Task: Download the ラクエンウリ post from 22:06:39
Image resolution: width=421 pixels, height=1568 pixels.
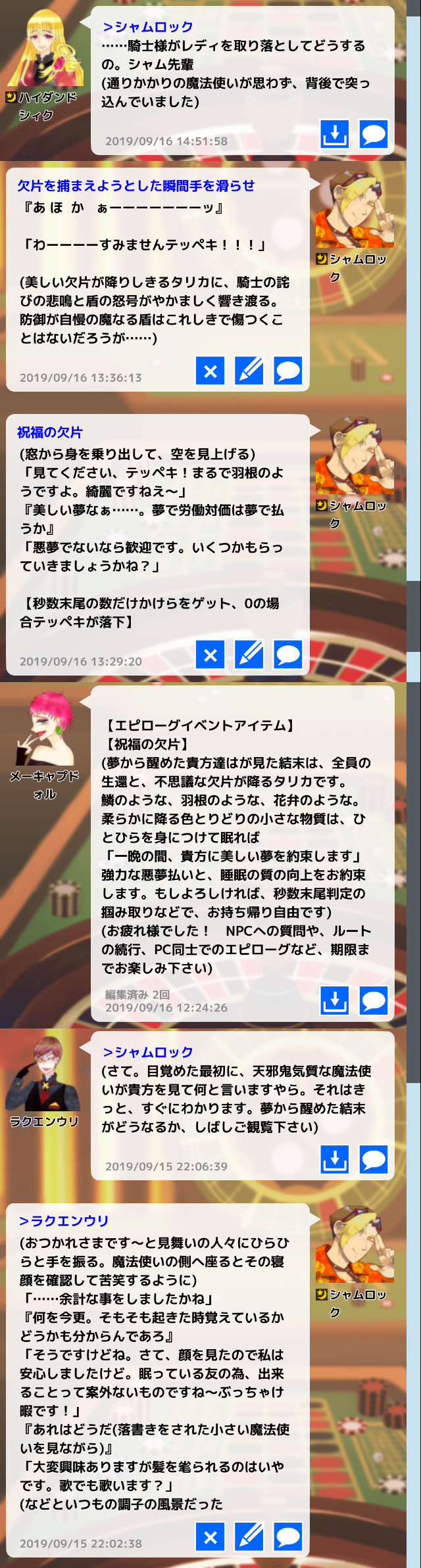Action: (335, 1159)
